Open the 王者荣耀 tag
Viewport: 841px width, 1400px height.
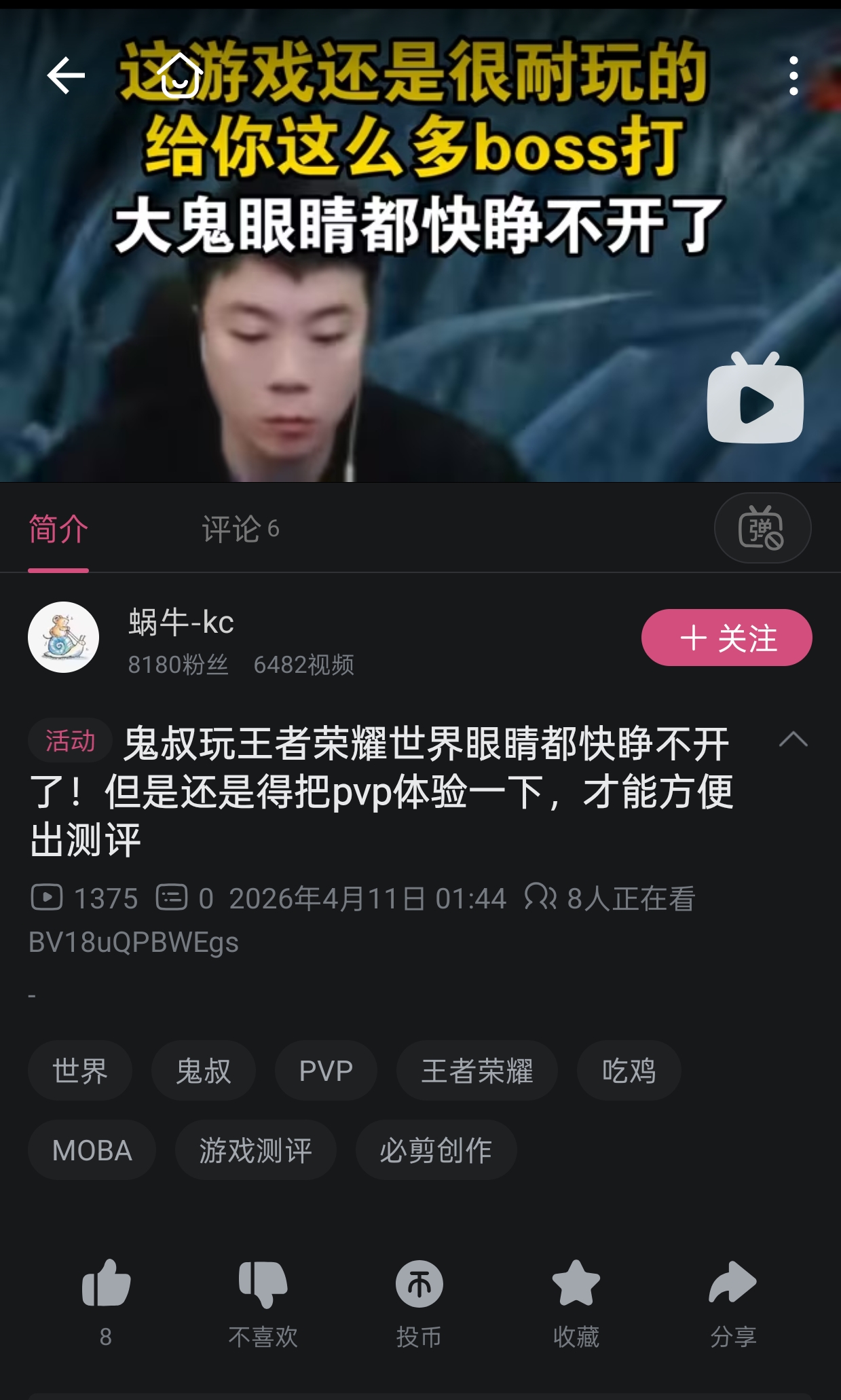click(477, 1071)
